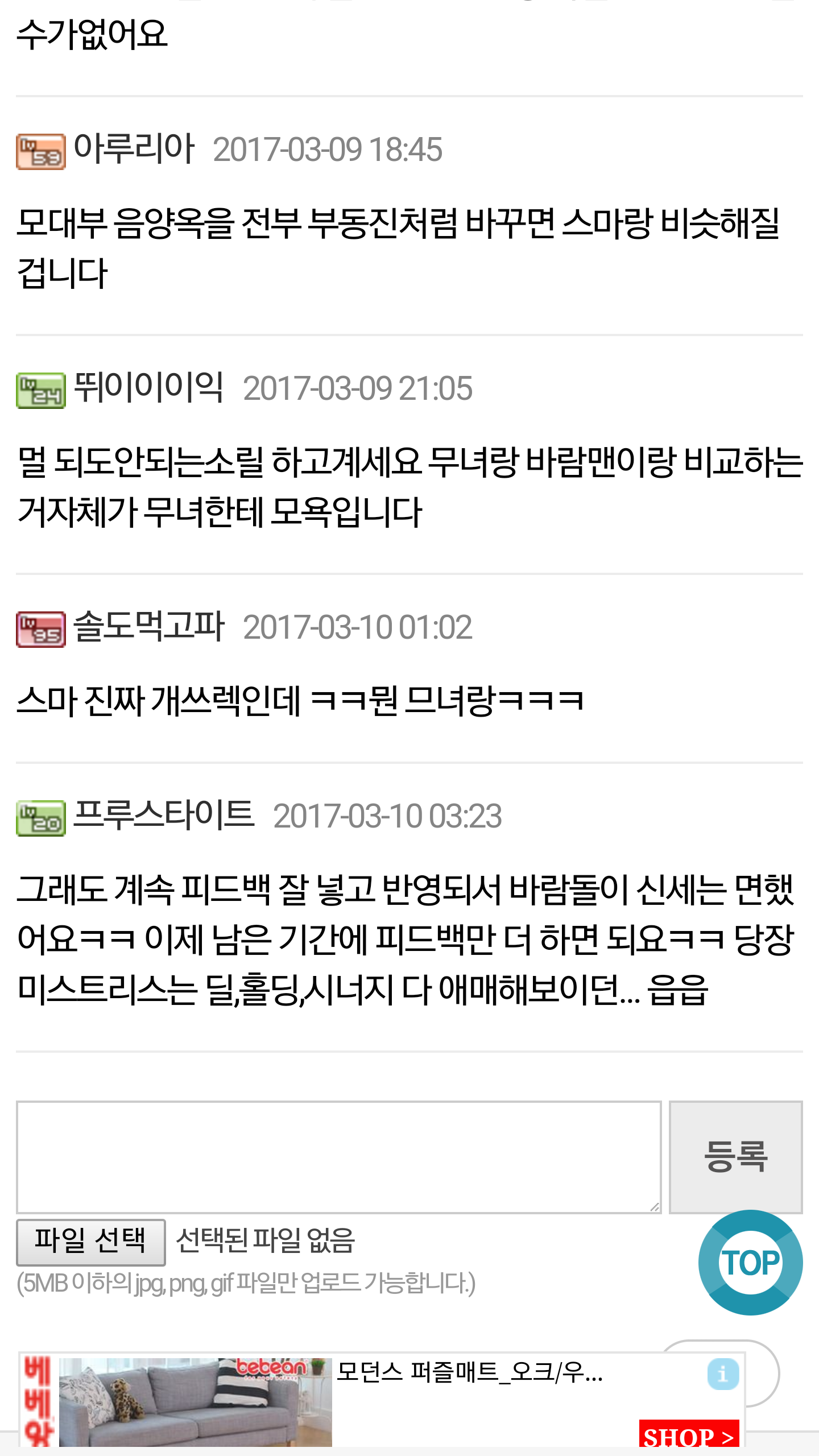Submit the comment with 등록 button
819x1456 pixels.
pyautogui.click(x=736, y=1157)
